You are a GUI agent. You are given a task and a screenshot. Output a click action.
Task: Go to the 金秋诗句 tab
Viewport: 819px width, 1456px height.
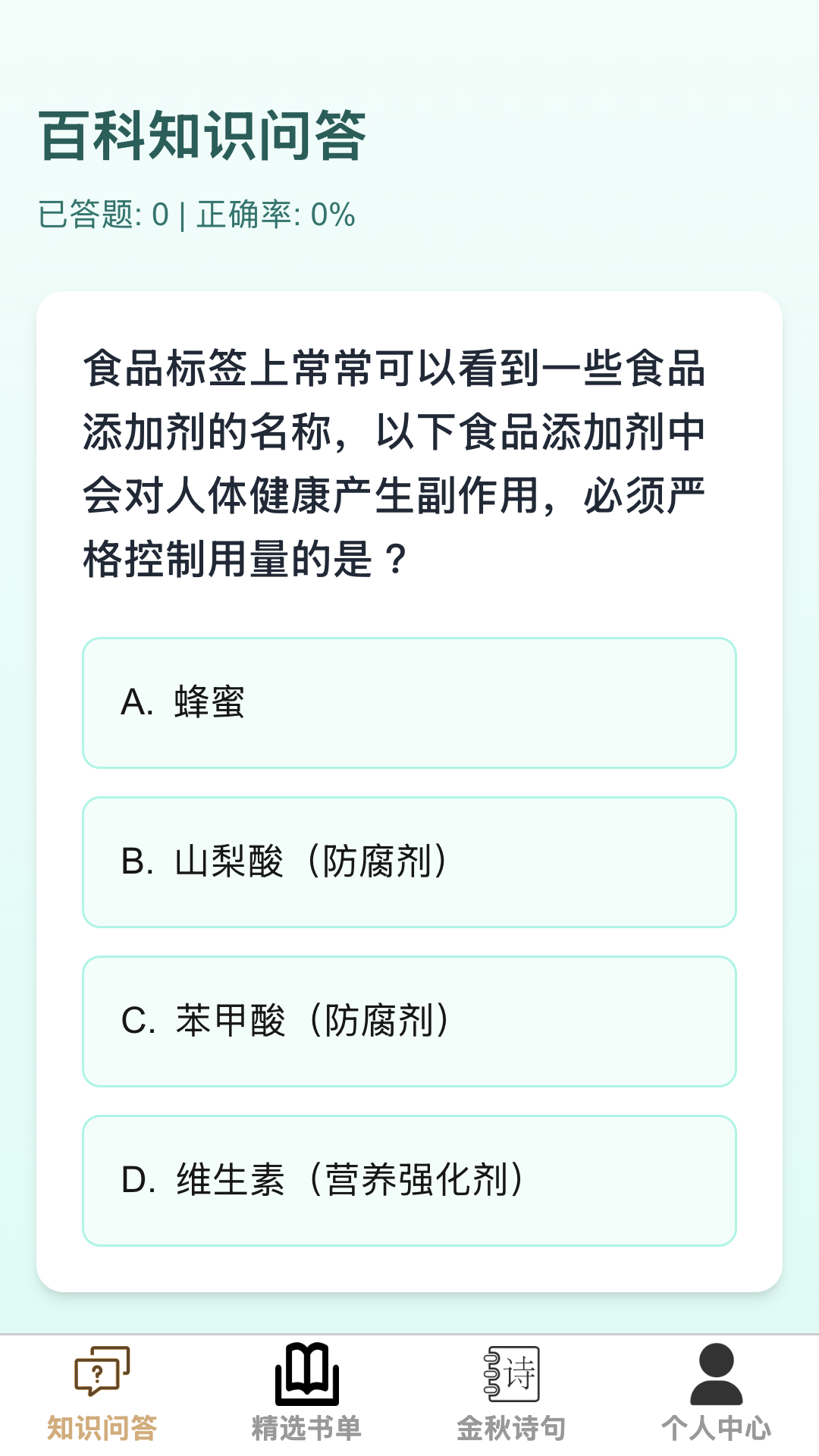click(512, 1395)
